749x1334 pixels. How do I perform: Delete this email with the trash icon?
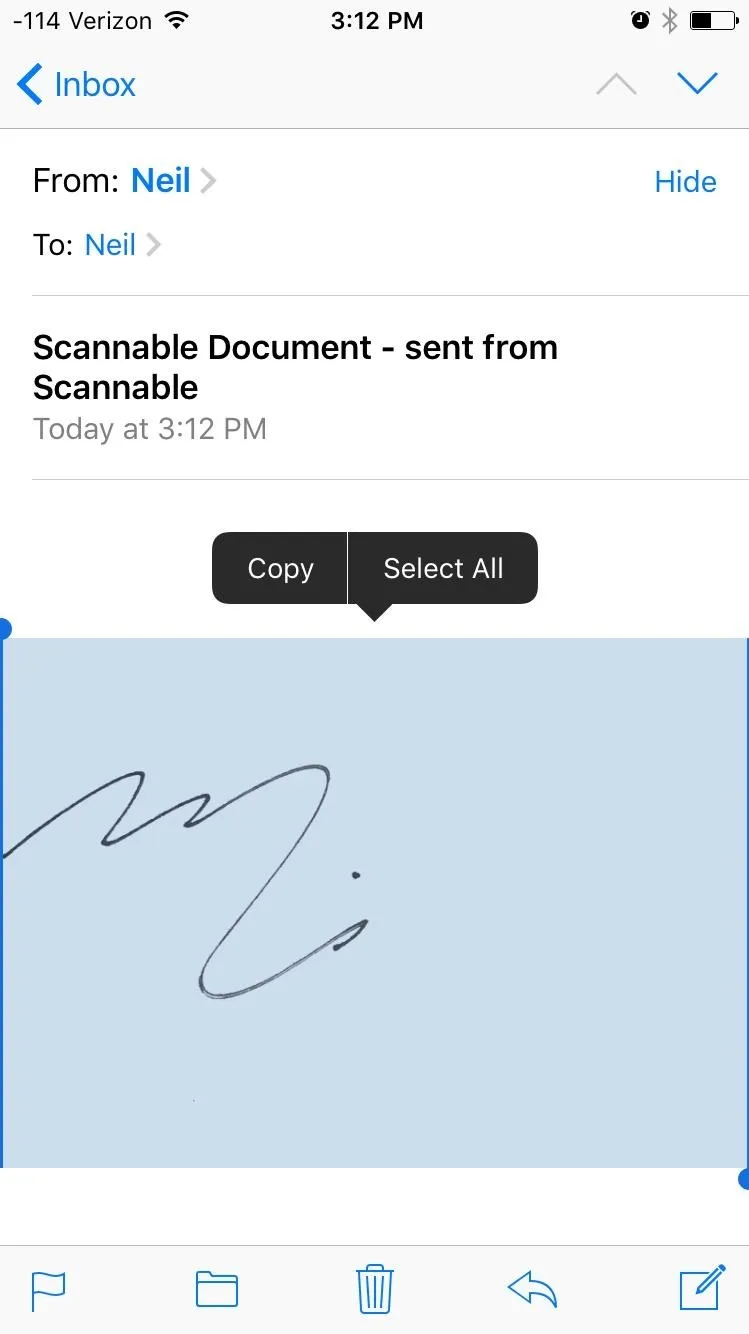tap(375, 1288)
